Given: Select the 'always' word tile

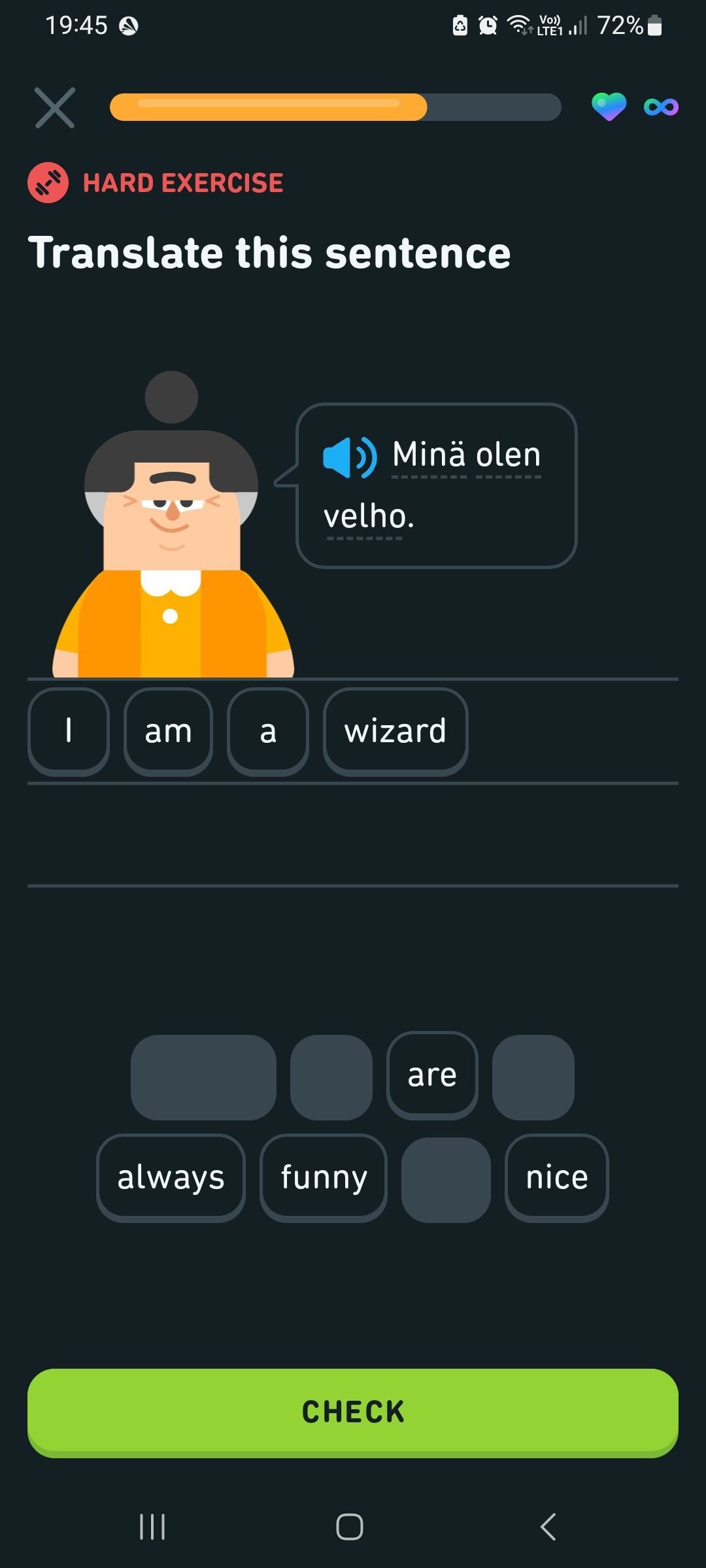Looking at the screenshot, I should pos(171,1178).
